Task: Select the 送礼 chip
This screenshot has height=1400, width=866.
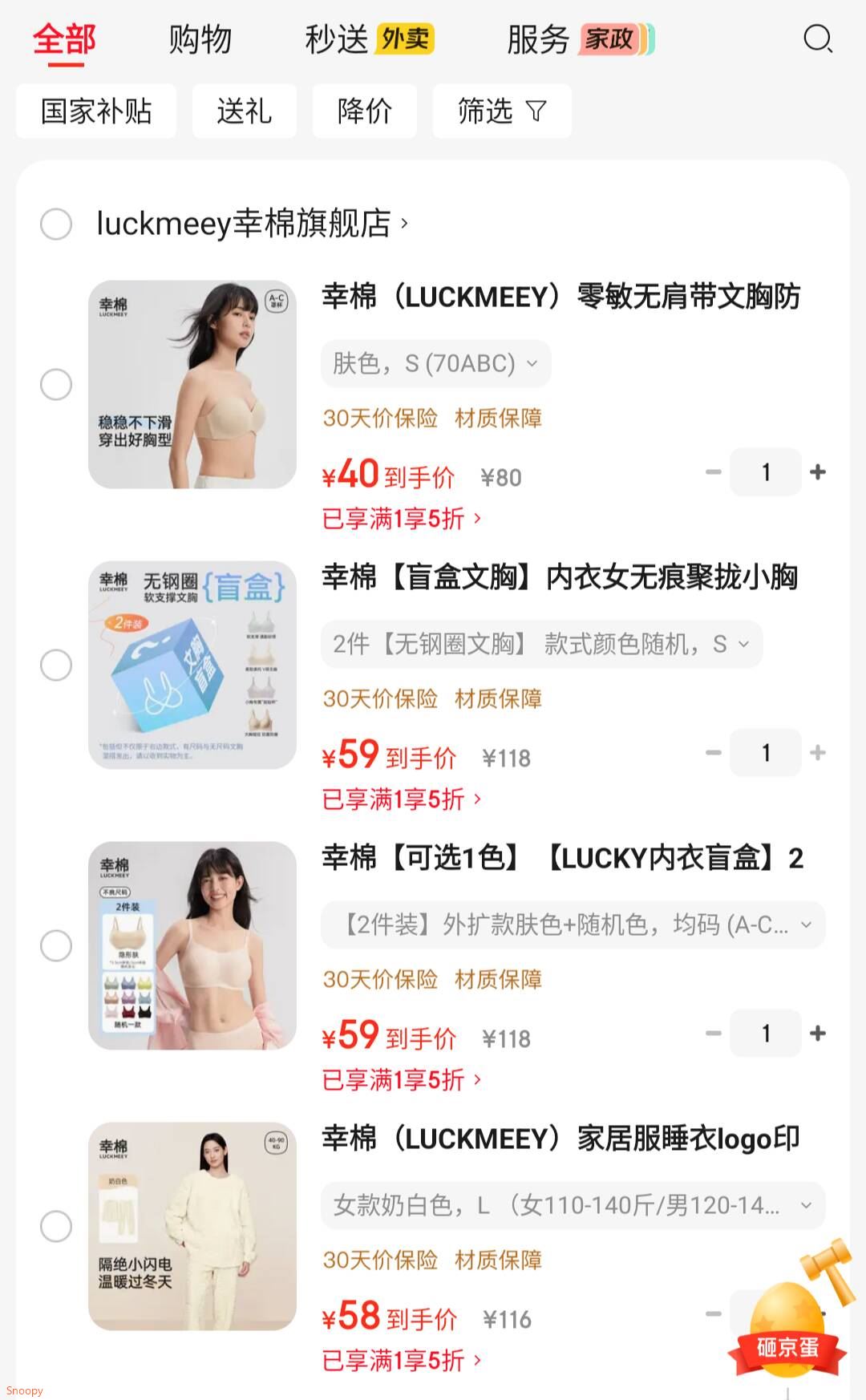Action: click(x=244, y=111)
